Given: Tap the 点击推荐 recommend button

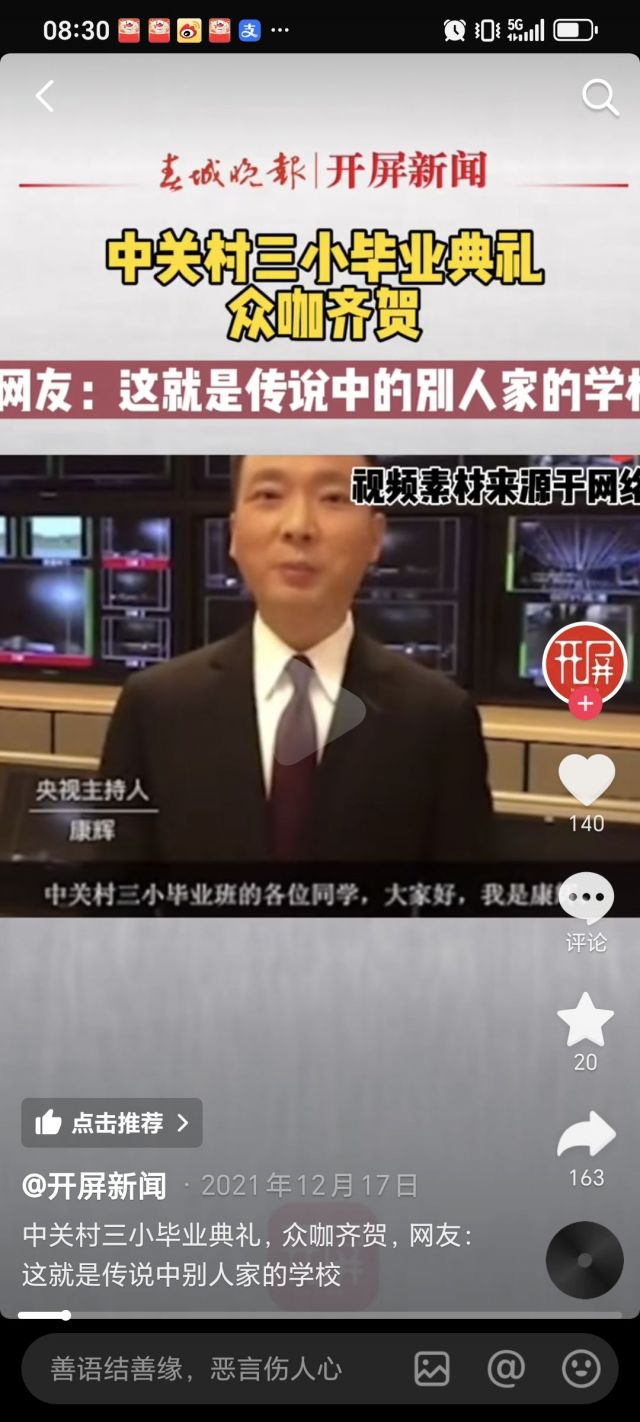Looking at the screenshot, I should (x=112, y=1123).
